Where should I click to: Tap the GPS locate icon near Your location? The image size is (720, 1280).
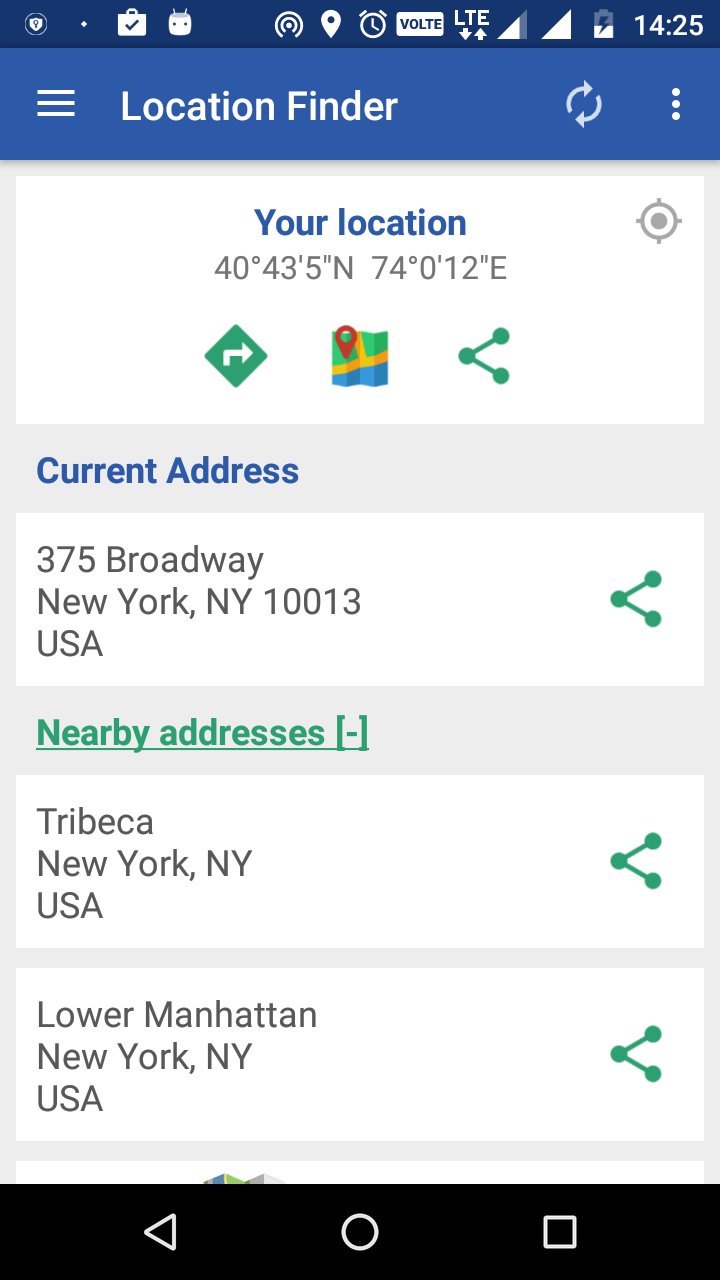point(658,222)
